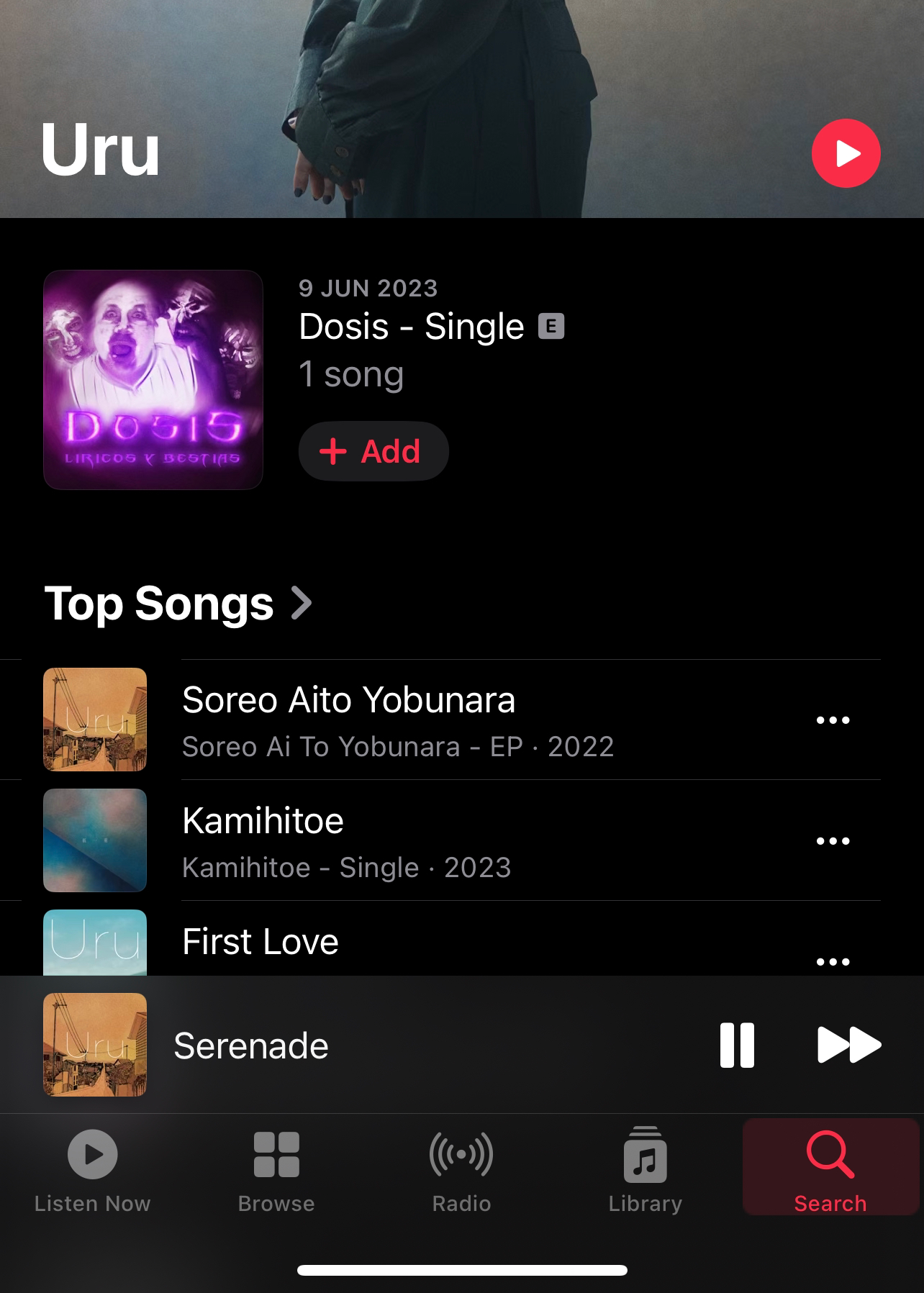Open the Serenade now-playing mini player
This screenshot has width=924, height=1293.
[360, 1045]
